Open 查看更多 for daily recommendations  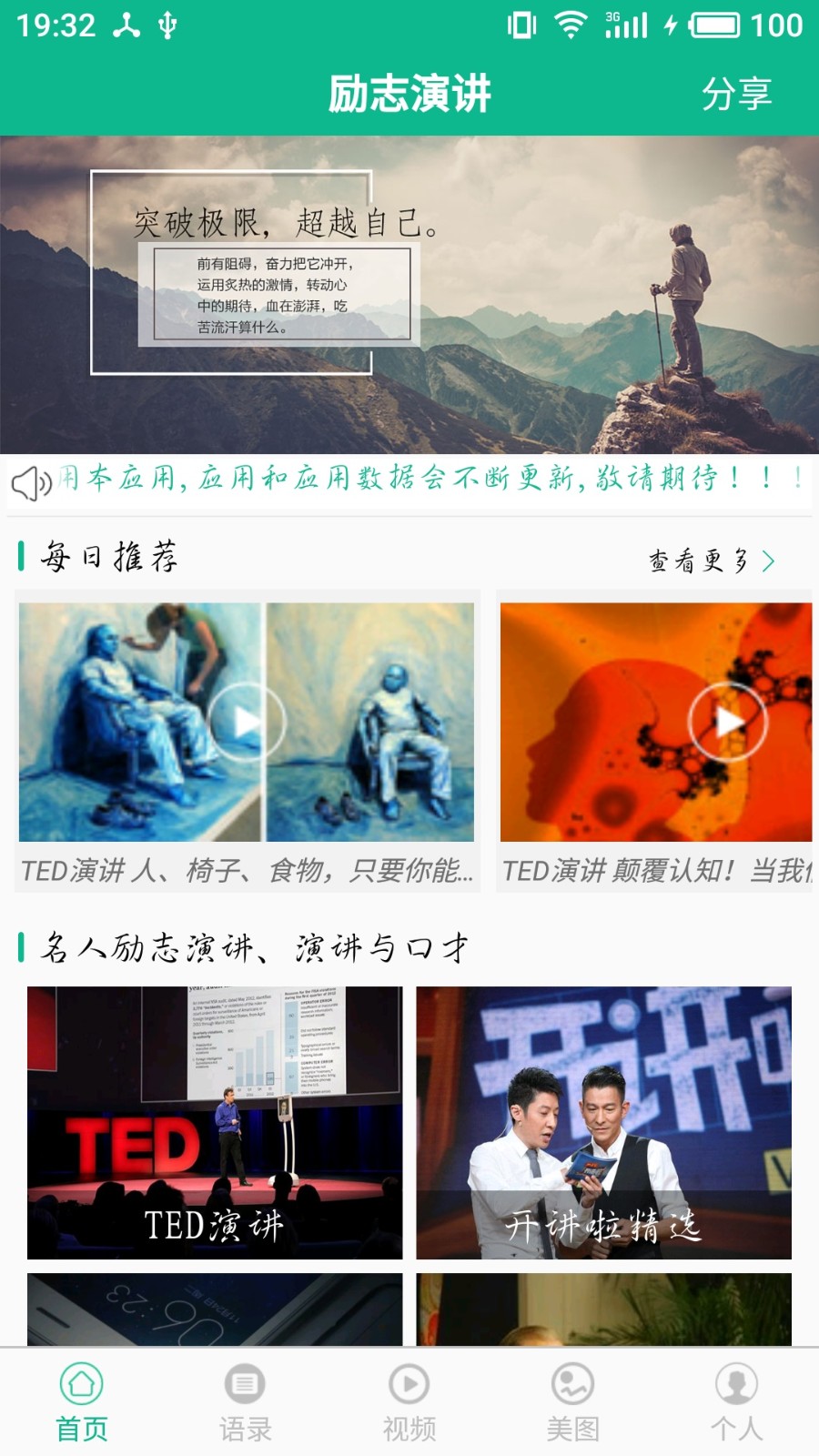712,561
